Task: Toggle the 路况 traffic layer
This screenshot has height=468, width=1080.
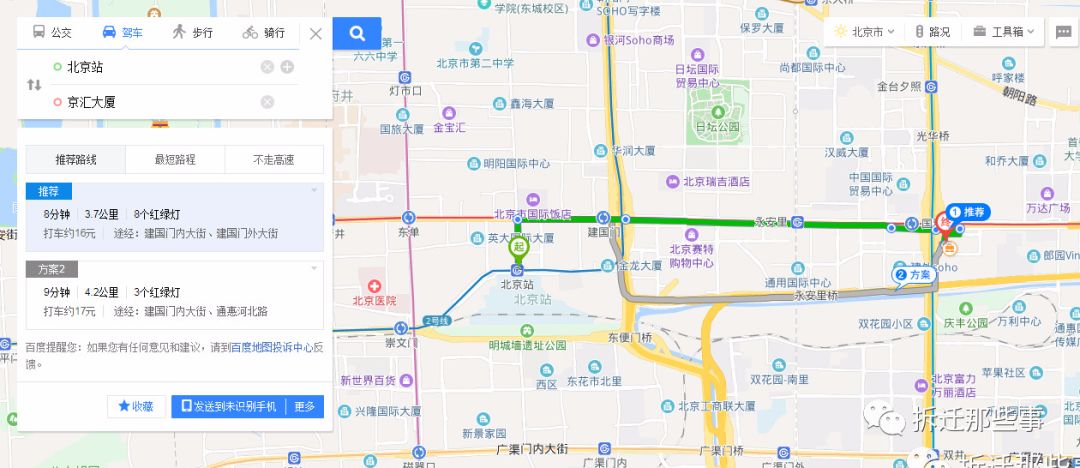Action: 931,32
